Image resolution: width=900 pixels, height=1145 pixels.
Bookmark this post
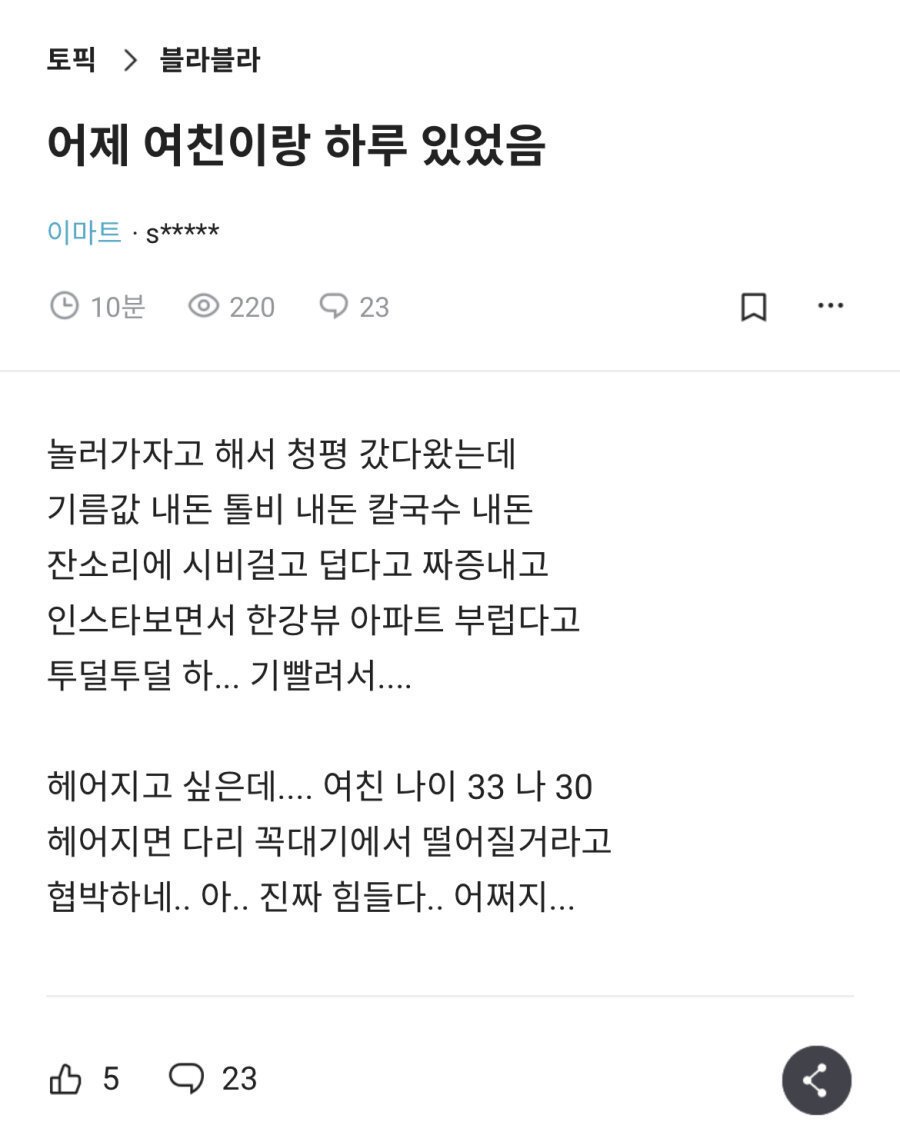pyautogui.click(x=753, y=307)
